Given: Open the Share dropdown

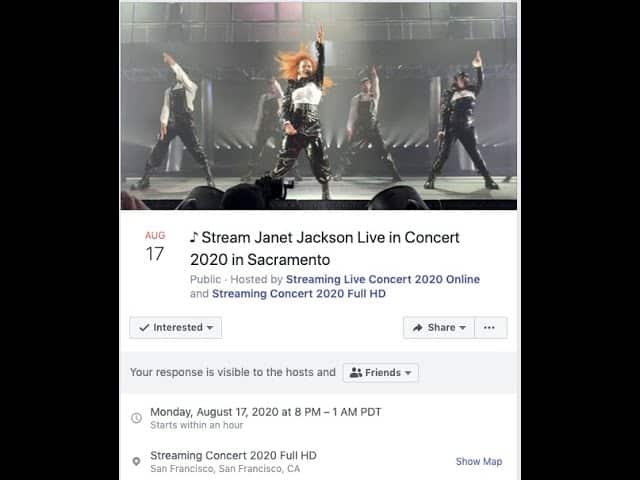Looking at the screenshot, I should pos(438,328).
